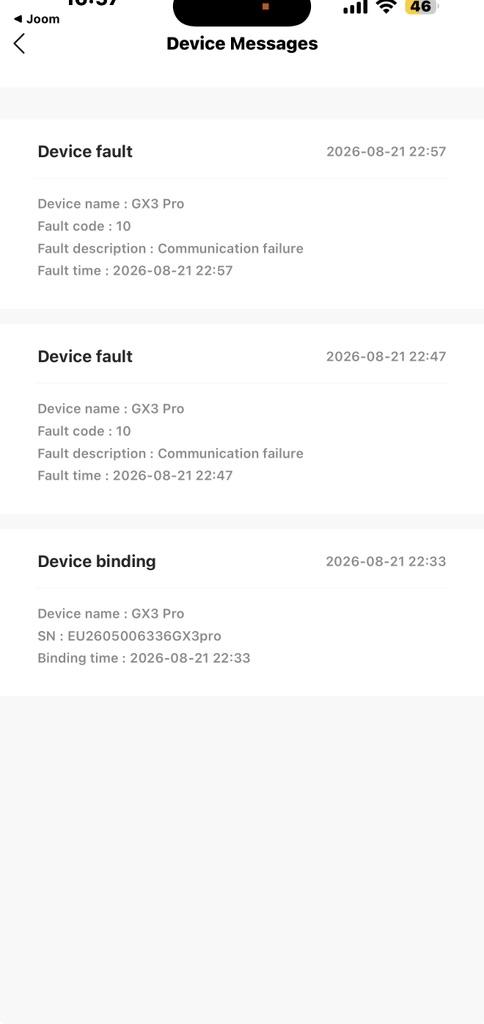This screenshot has width=484, height=1024.
Task: Open the Device fault message from 22:57
Action: click(242, 214)
